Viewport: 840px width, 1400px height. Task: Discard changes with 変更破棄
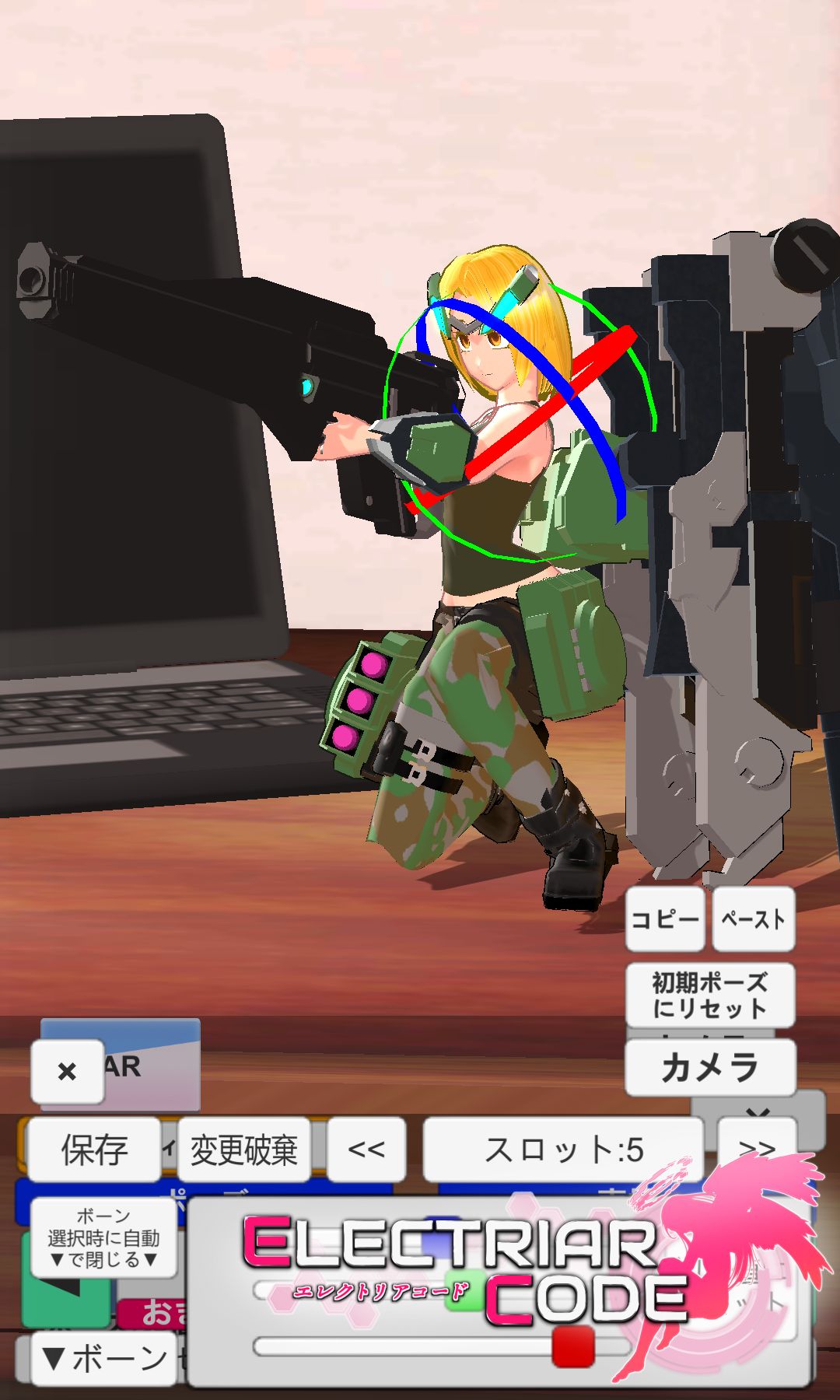click(243, 1149)
